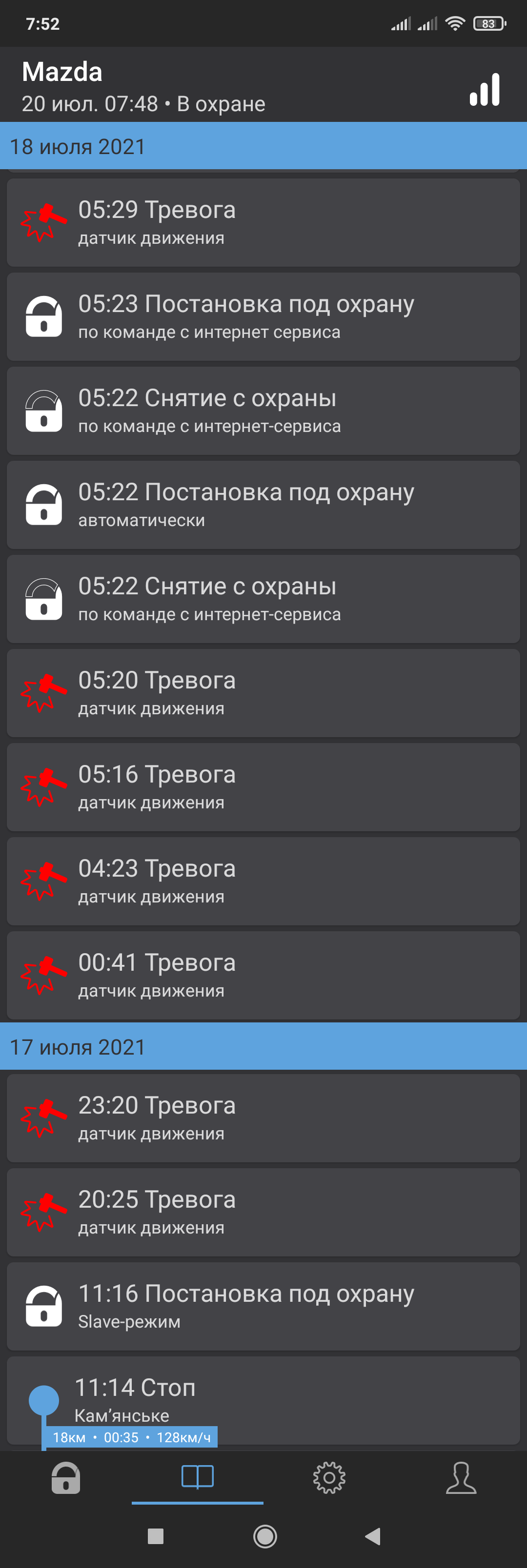Select the 05:22 автоматически arming event

263,505
